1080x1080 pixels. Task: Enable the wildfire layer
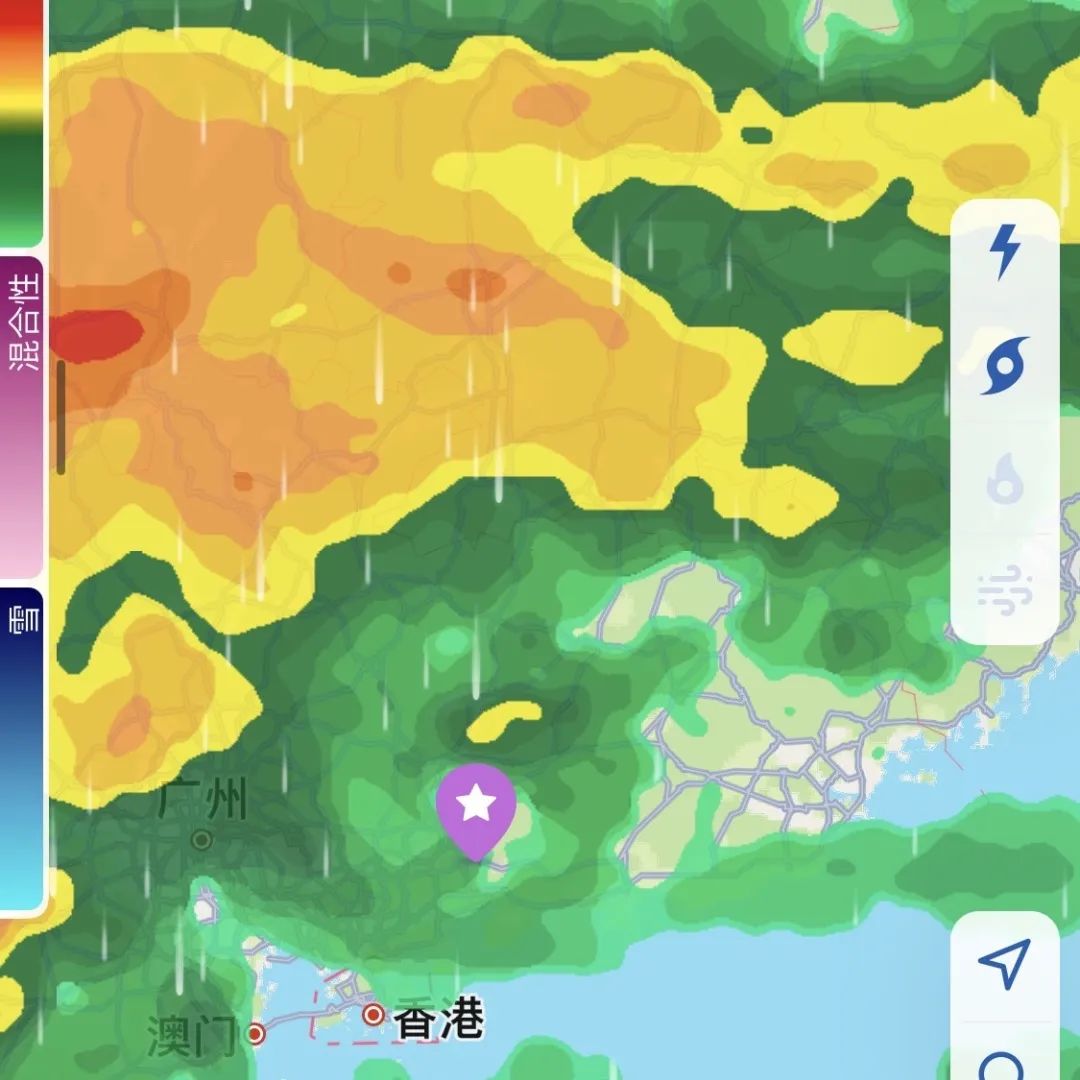[x=1005, y=480]
